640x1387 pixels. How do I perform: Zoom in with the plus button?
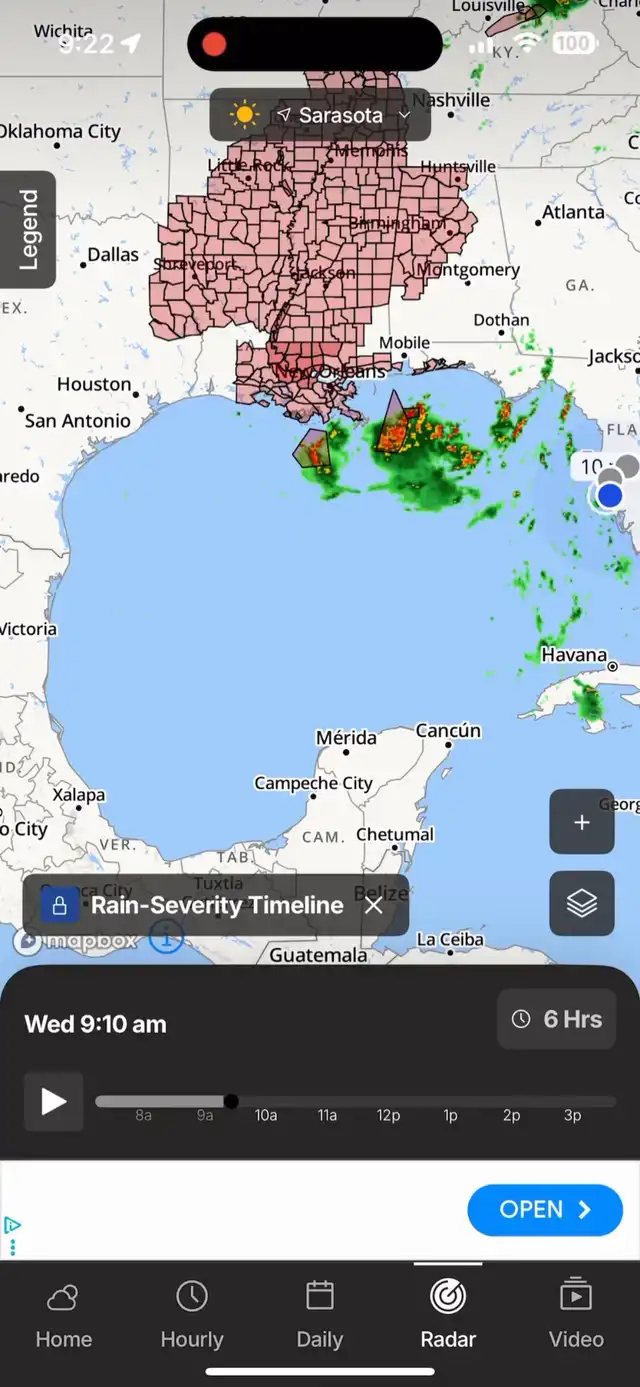point(582,822)
